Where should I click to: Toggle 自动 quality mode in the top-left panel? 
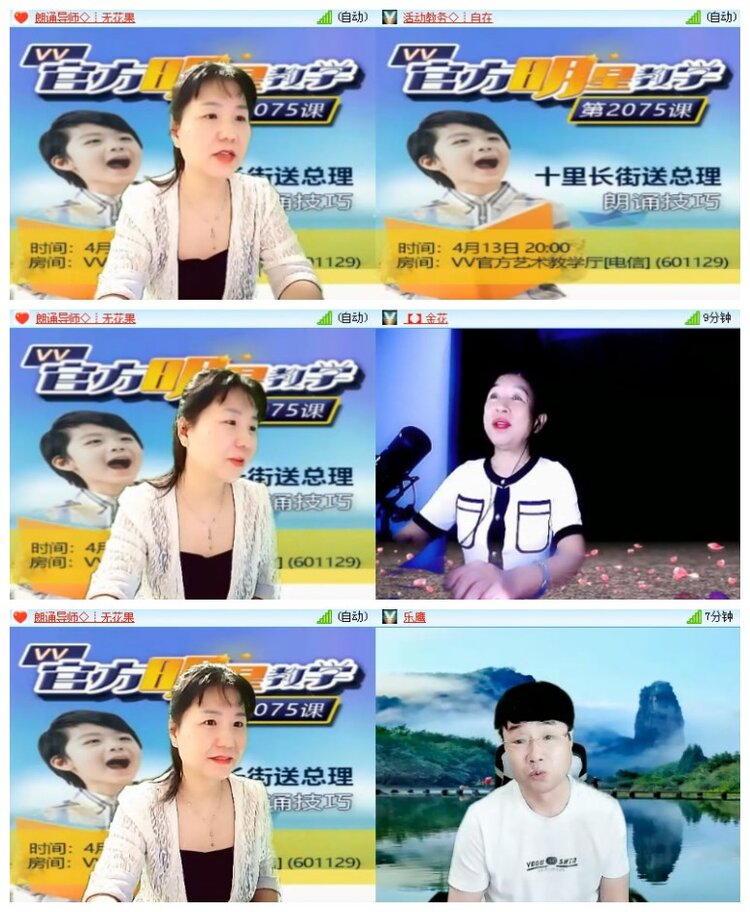pyautogui.click(x=350, y=16)
